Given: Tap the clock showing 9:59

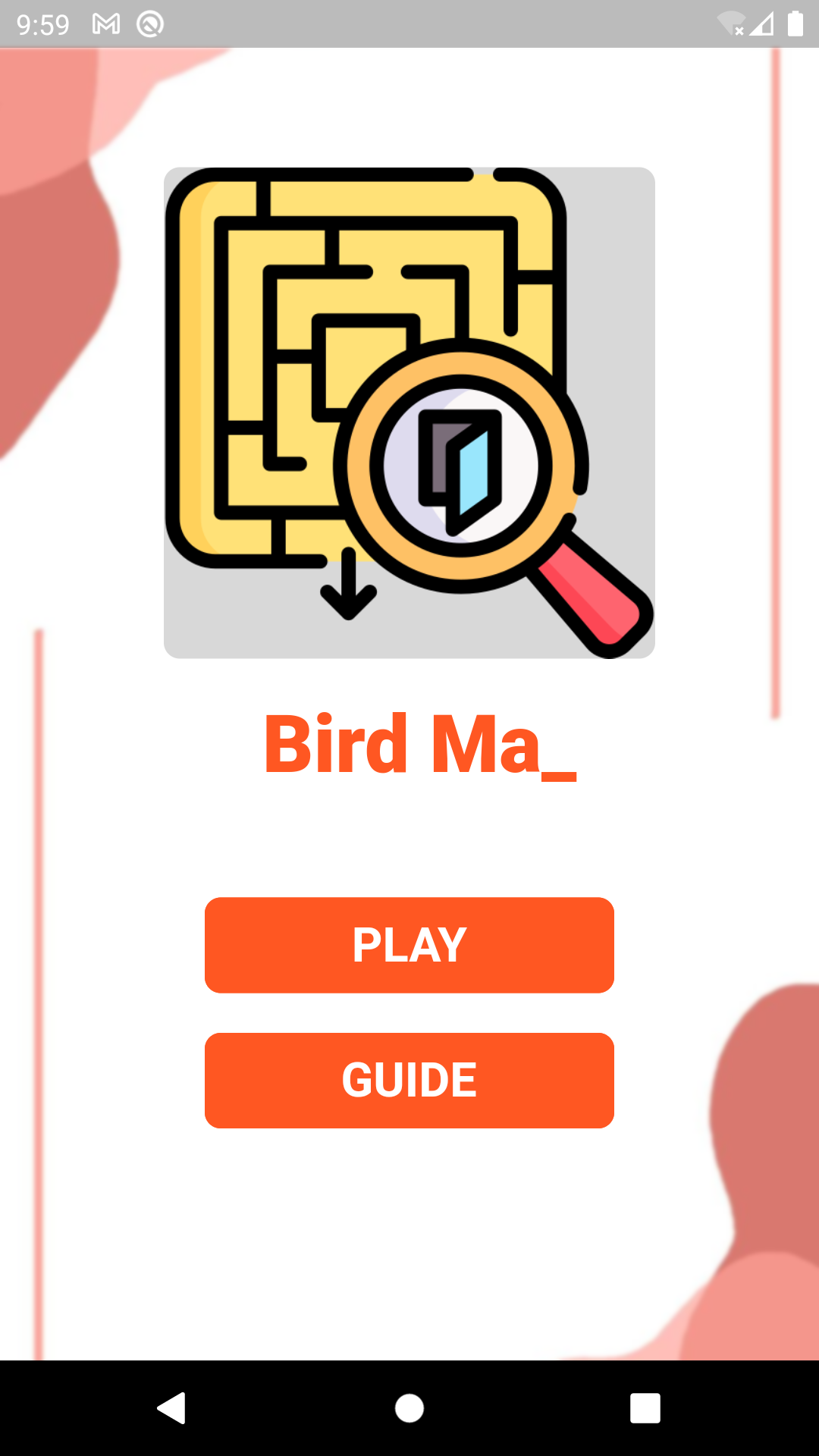Looking at the screenshot, I should coord(42,23).
